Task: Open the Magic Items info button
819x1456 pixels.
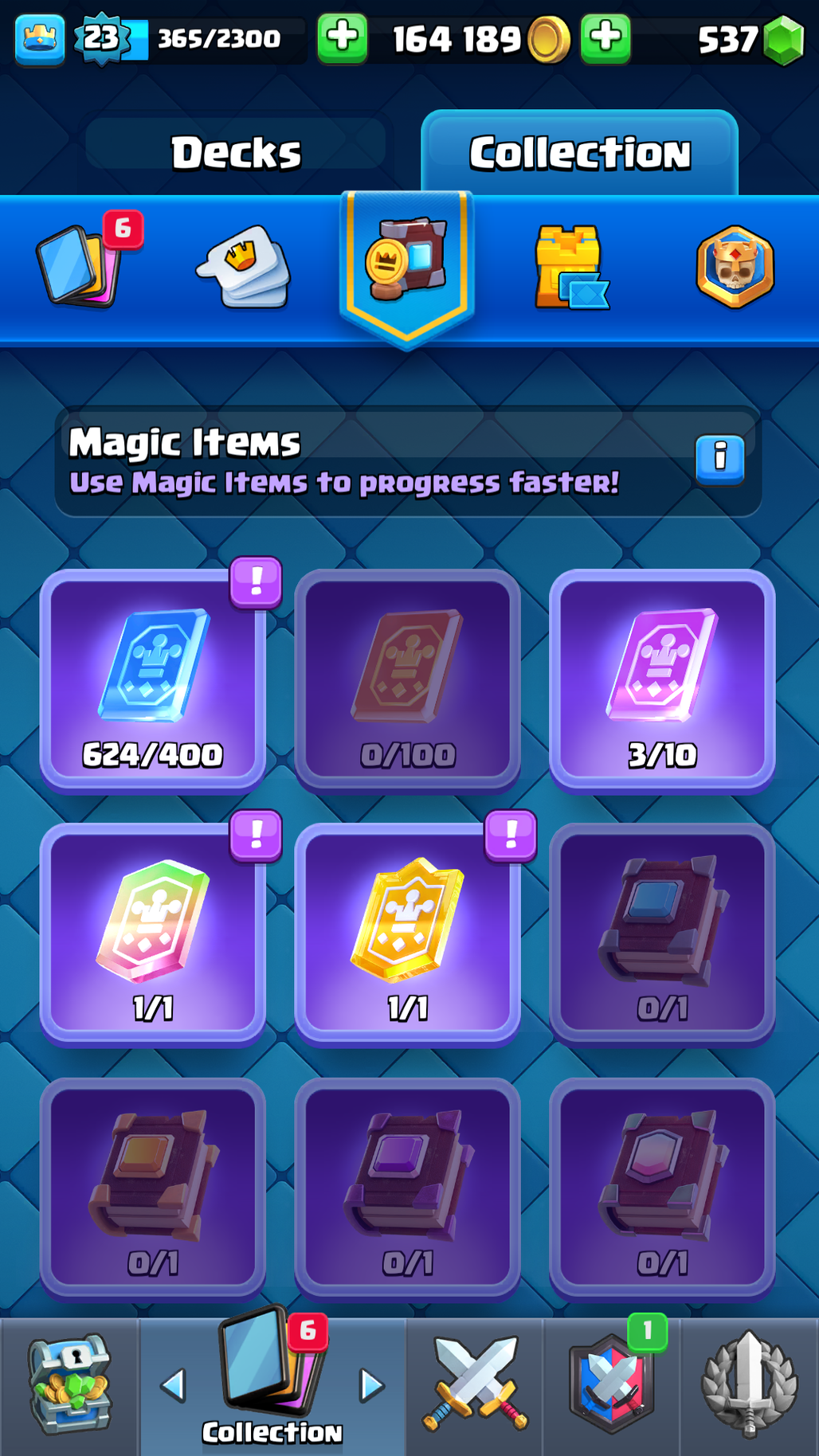Action: 719,459
